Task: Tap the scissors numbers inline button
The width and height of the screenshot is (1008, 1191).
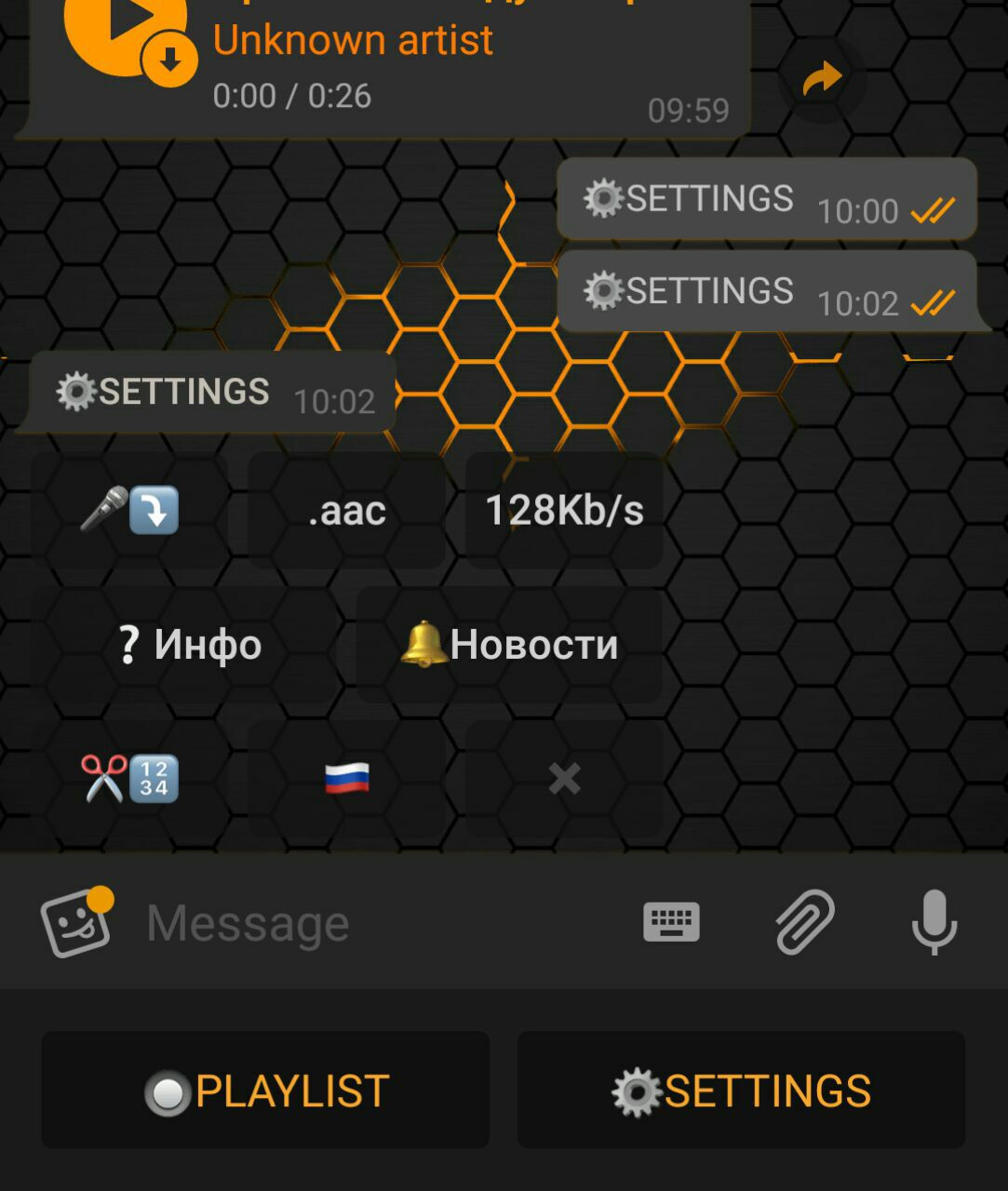Action: (129, 778)
